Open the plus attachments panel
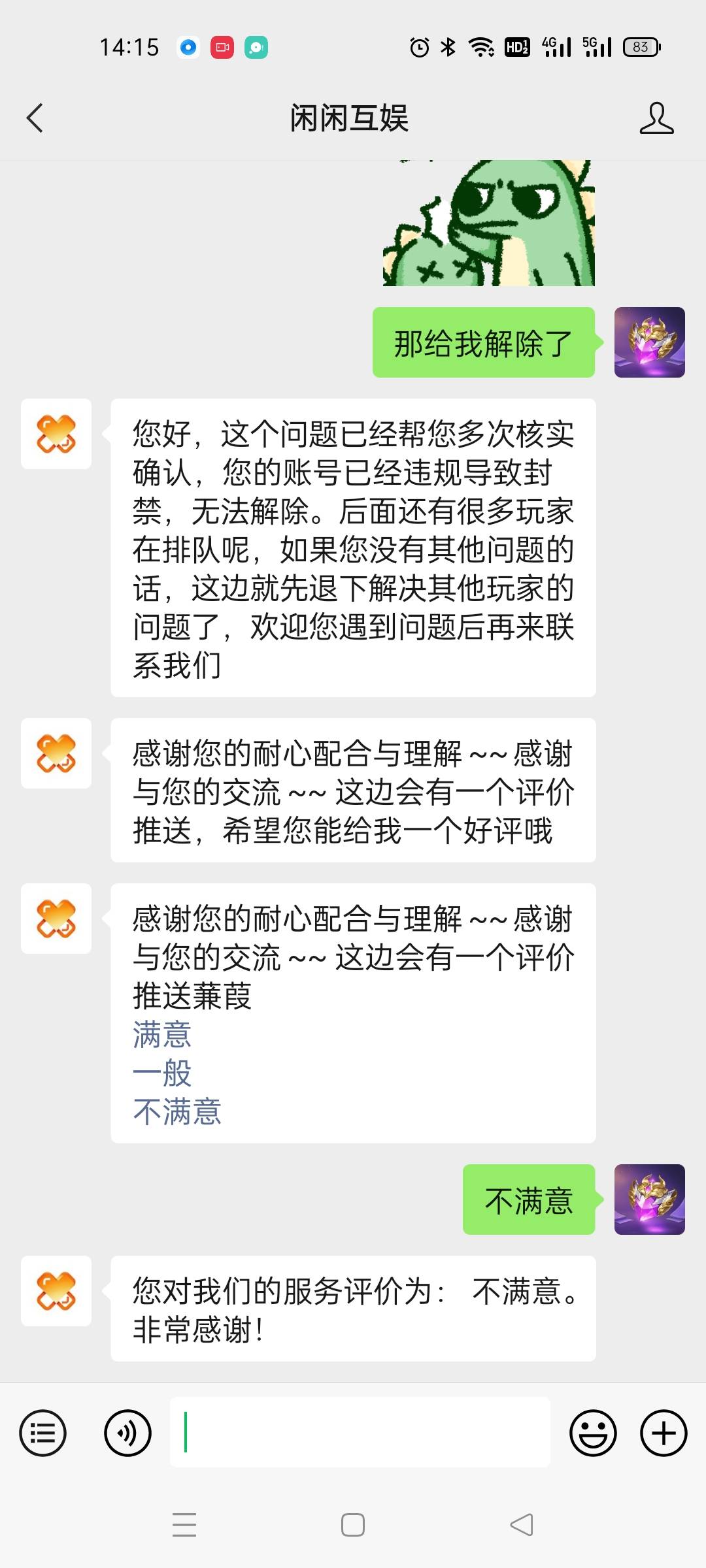 point(664,1433)
